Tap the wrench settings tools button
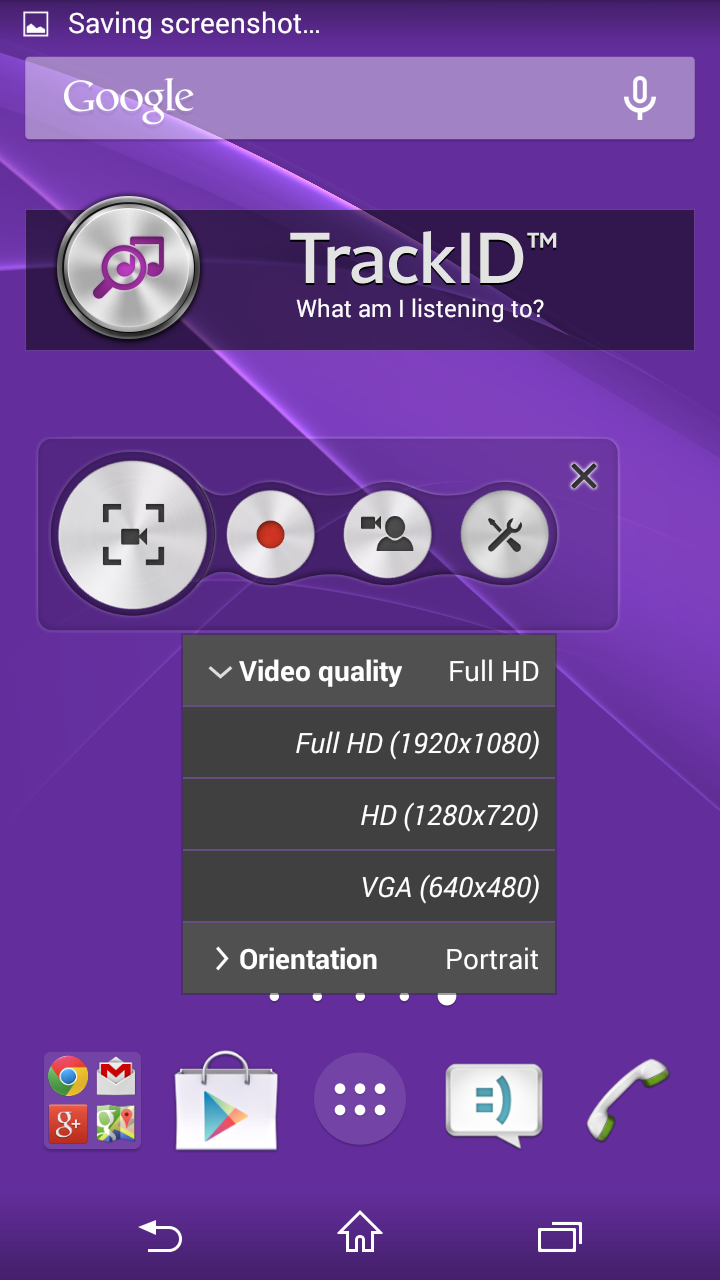This screenshot has width=720, height=1280. [504, 535]
